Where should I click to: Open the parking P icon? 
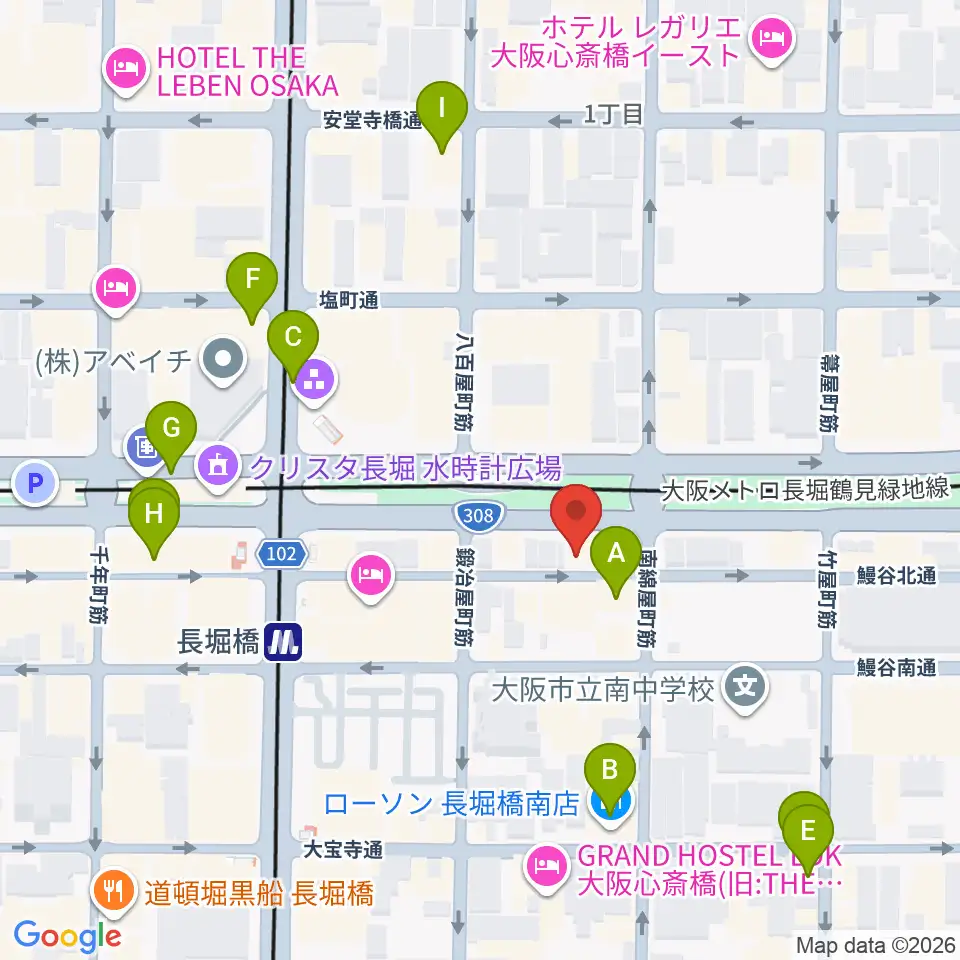(36, 482)
